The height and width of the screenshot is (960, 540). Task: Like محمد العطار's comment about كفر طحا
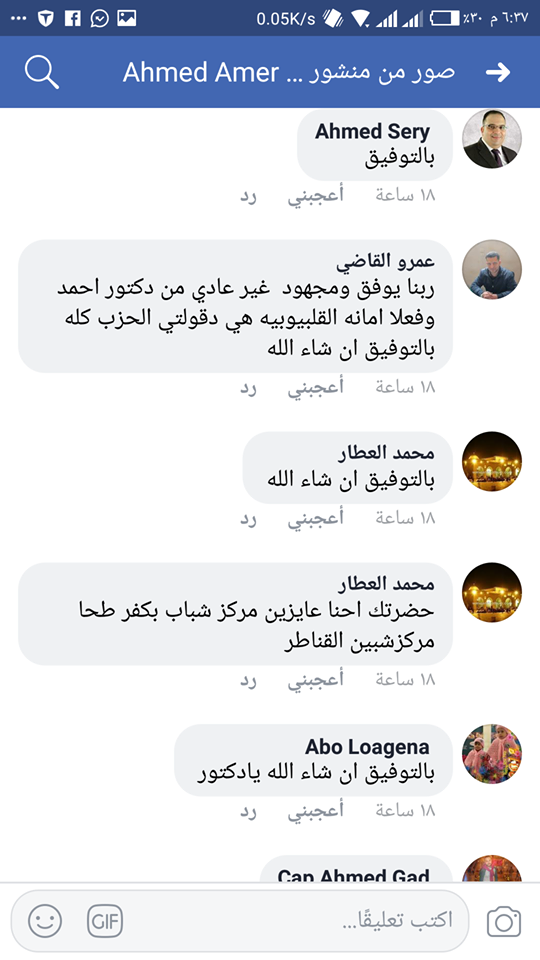pyautogui.click(x=316, y=680)
